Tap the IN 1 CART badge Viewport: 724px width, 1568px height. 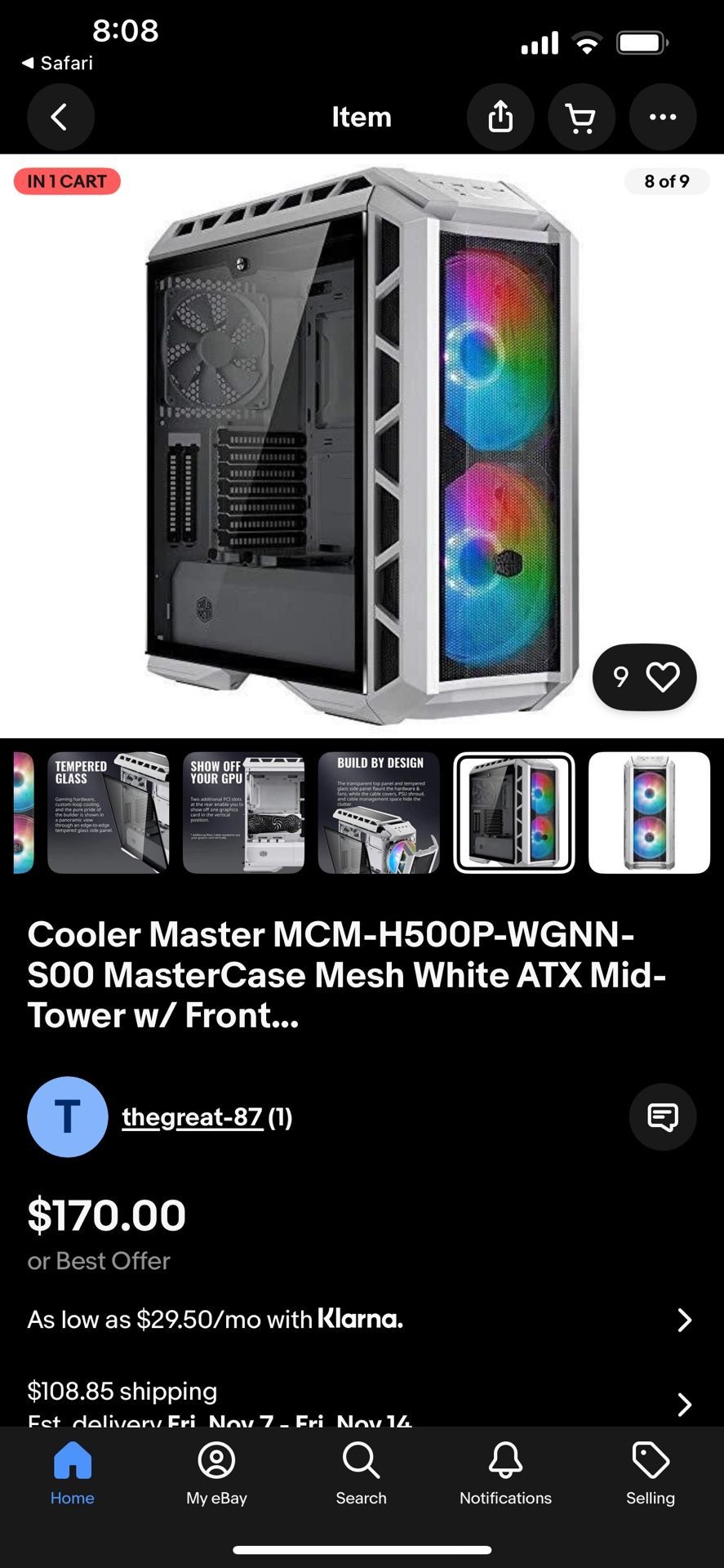[66, 181]
